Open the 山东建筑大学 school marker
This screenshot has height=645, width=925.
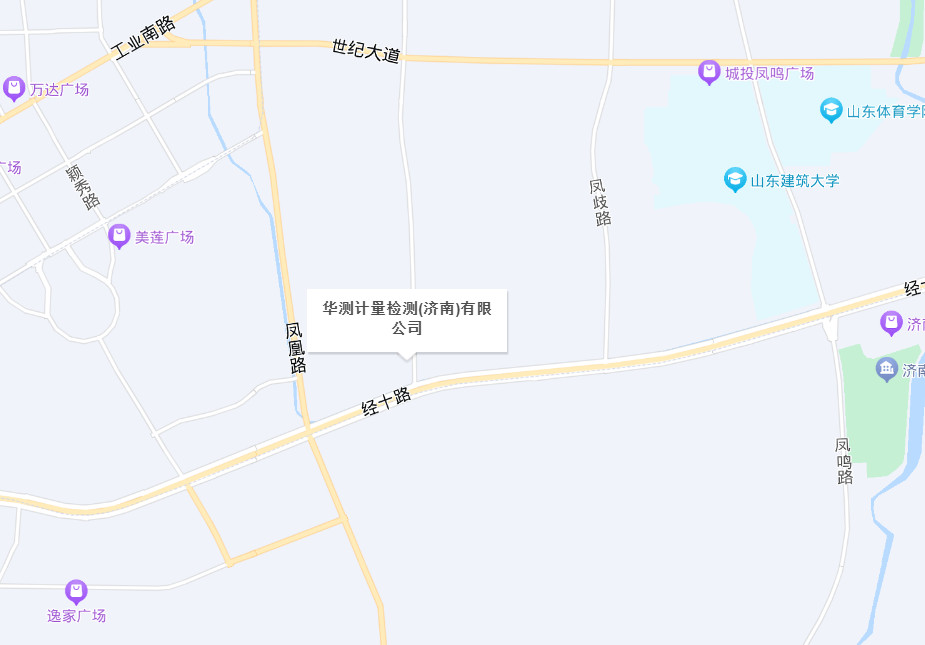[735, 180]
